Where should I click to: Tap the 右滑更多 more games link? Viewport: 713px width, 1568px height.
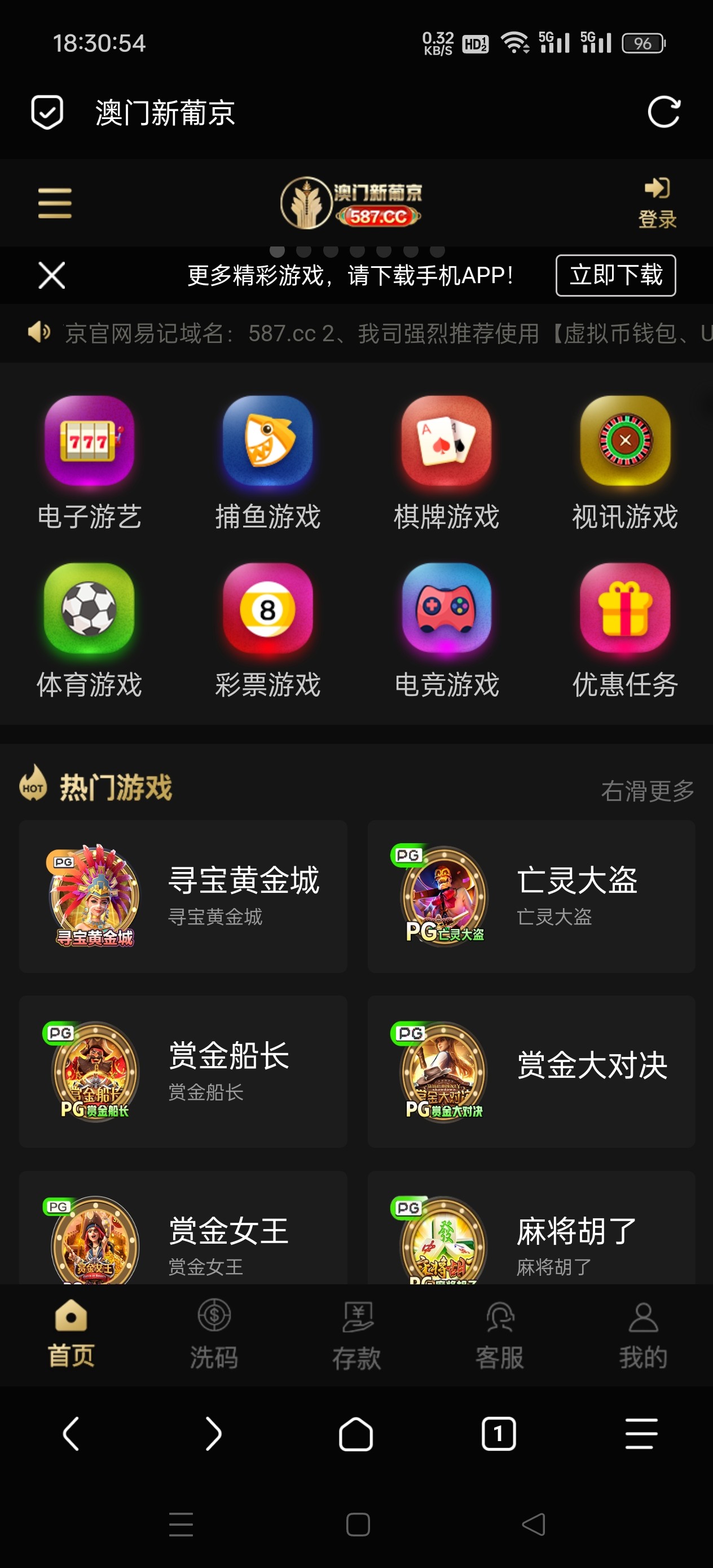(x=646, y=789)
